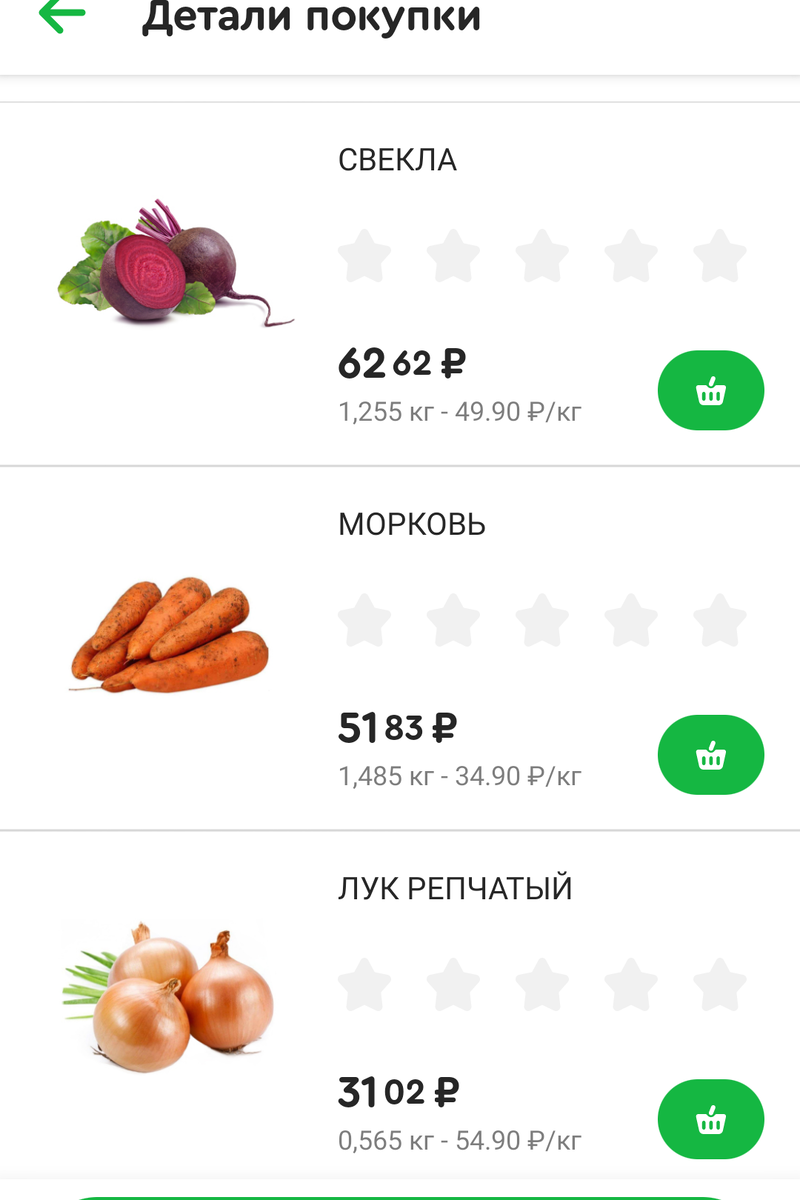800x1200 pixels.
Task: Open the ЛУК РЕПЧАТЫЙ product image
Action: 172,1000
